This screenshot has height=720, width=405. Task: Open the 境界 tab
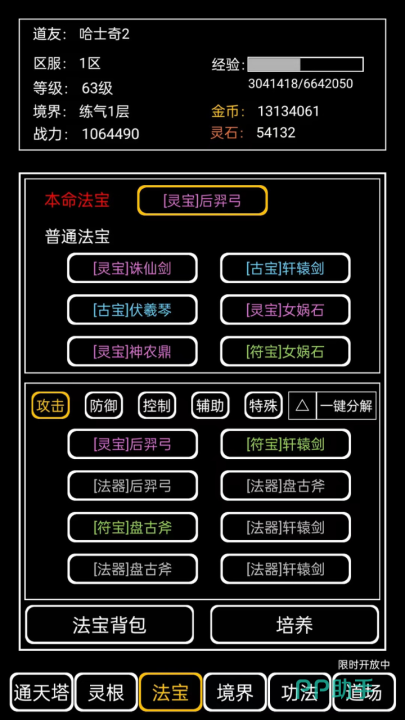235,692
